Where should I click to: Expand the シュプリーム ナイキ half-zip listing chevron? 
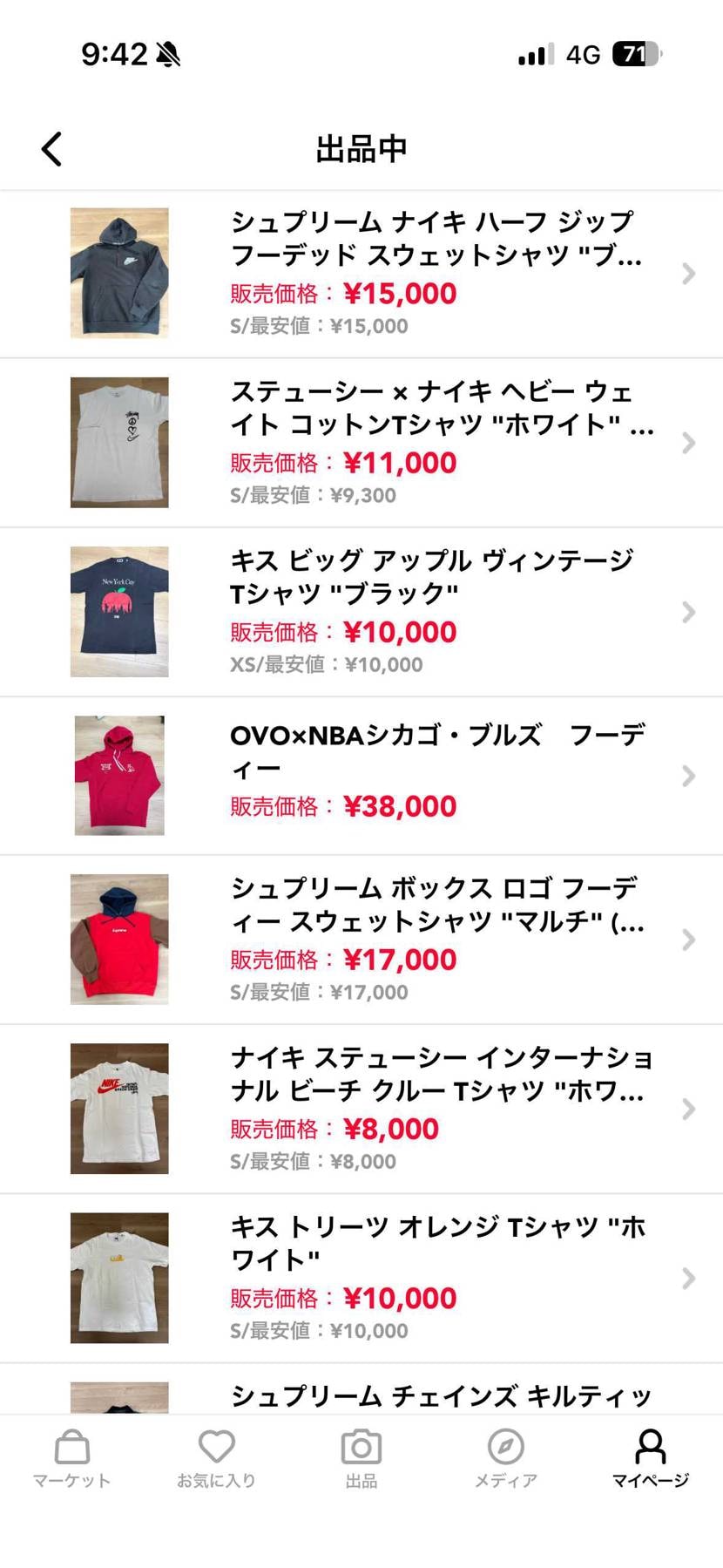click(x=689, y=272)
